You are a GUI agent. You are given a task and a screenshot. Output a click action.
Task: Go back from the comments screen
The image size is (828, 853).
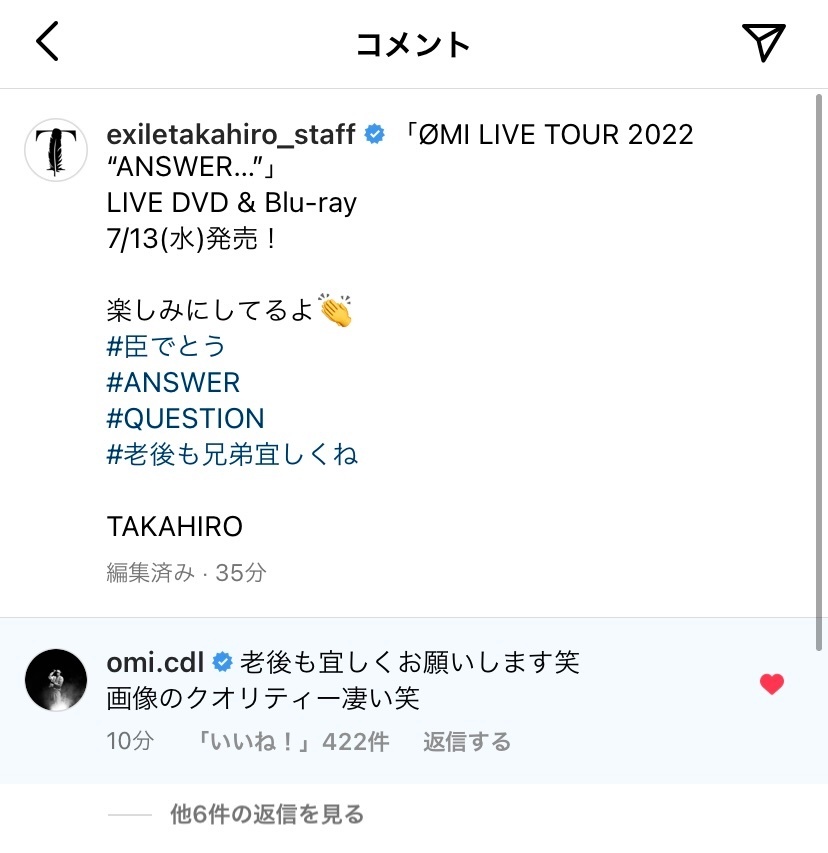tap(47, 43)
